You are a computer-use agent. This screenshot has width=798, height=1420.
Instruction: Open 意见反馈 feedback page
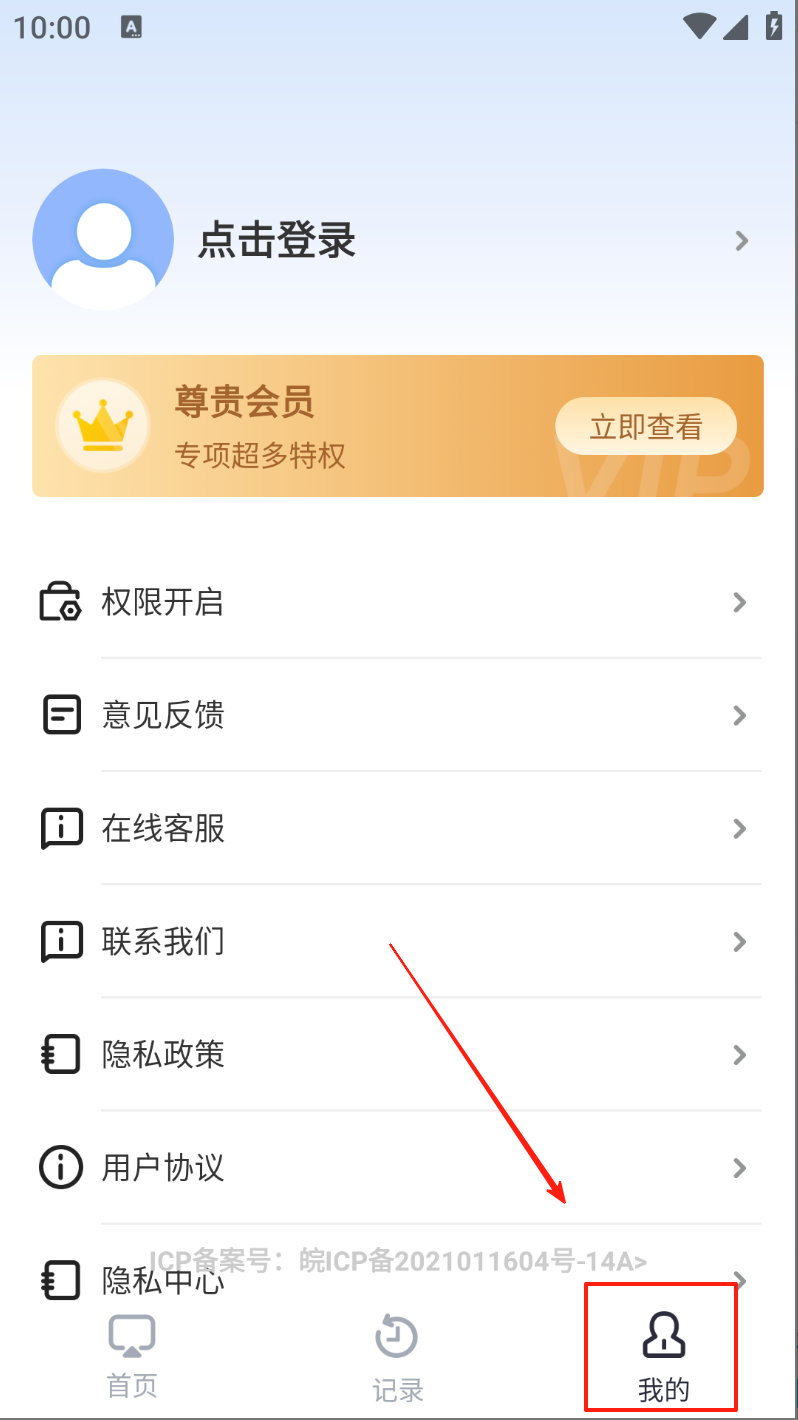point(398,715)
